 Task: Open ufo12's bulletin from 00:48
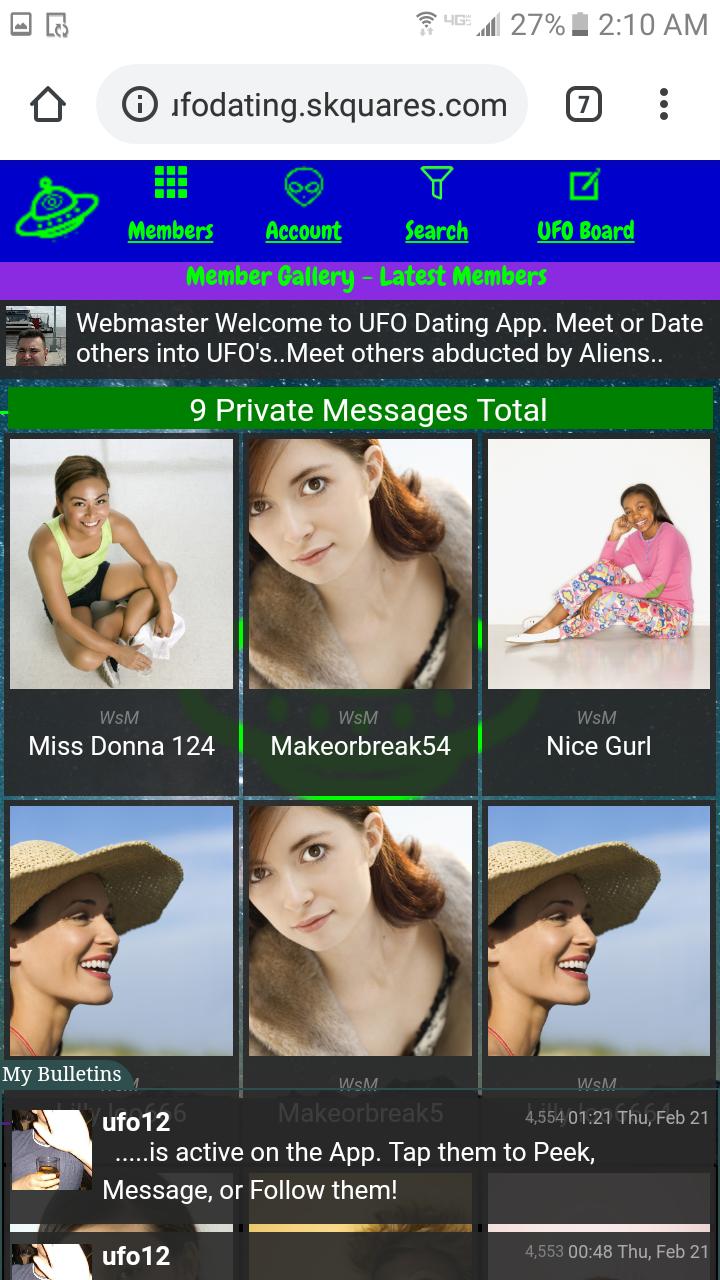(360, 1256)
